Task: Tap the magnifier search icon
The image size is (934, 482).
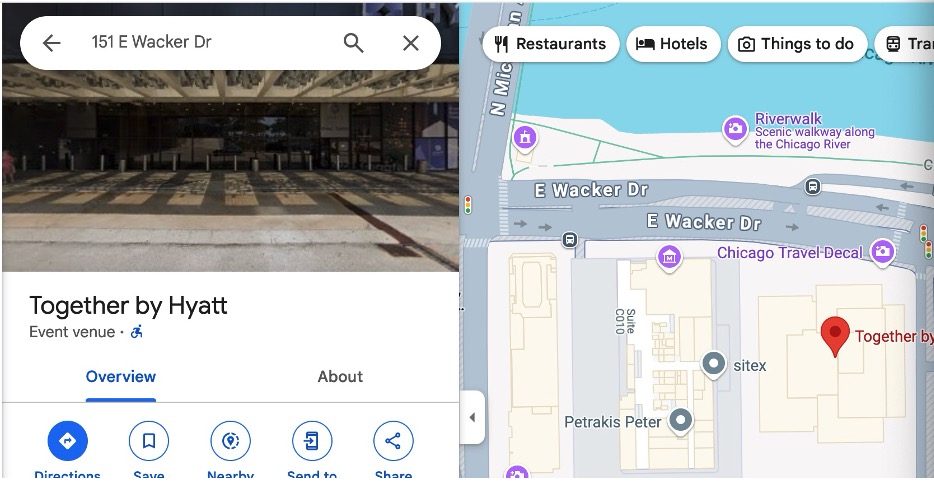Action: [x=354, y=43]
